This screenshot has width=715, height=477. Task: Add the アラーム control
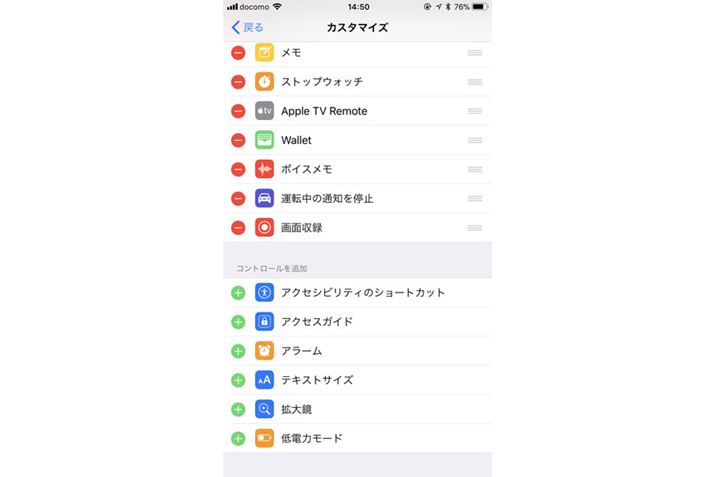point(238,351)
